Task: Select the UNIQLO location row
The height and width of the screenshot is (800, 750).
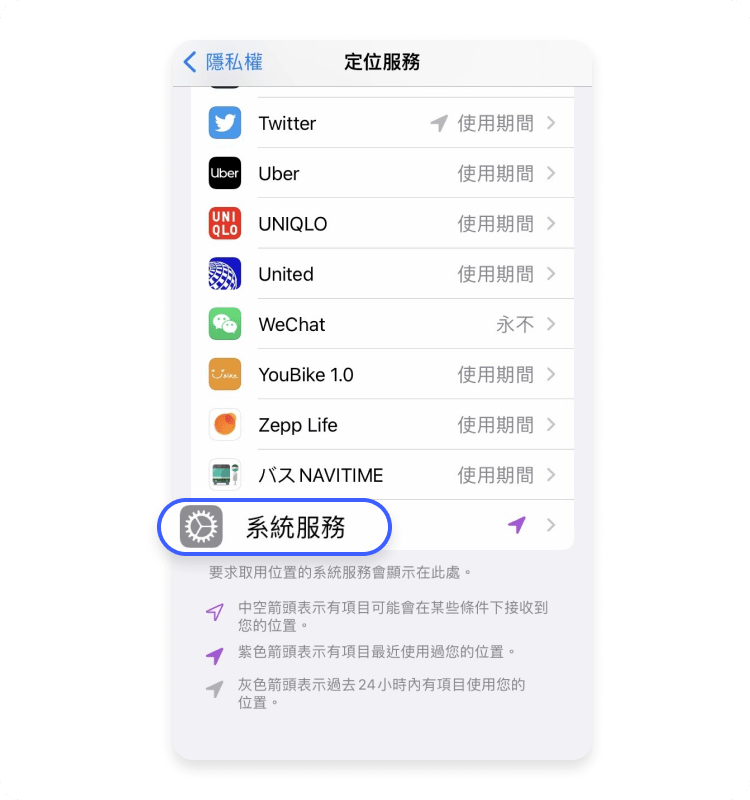Action: (x=382, y=224)
